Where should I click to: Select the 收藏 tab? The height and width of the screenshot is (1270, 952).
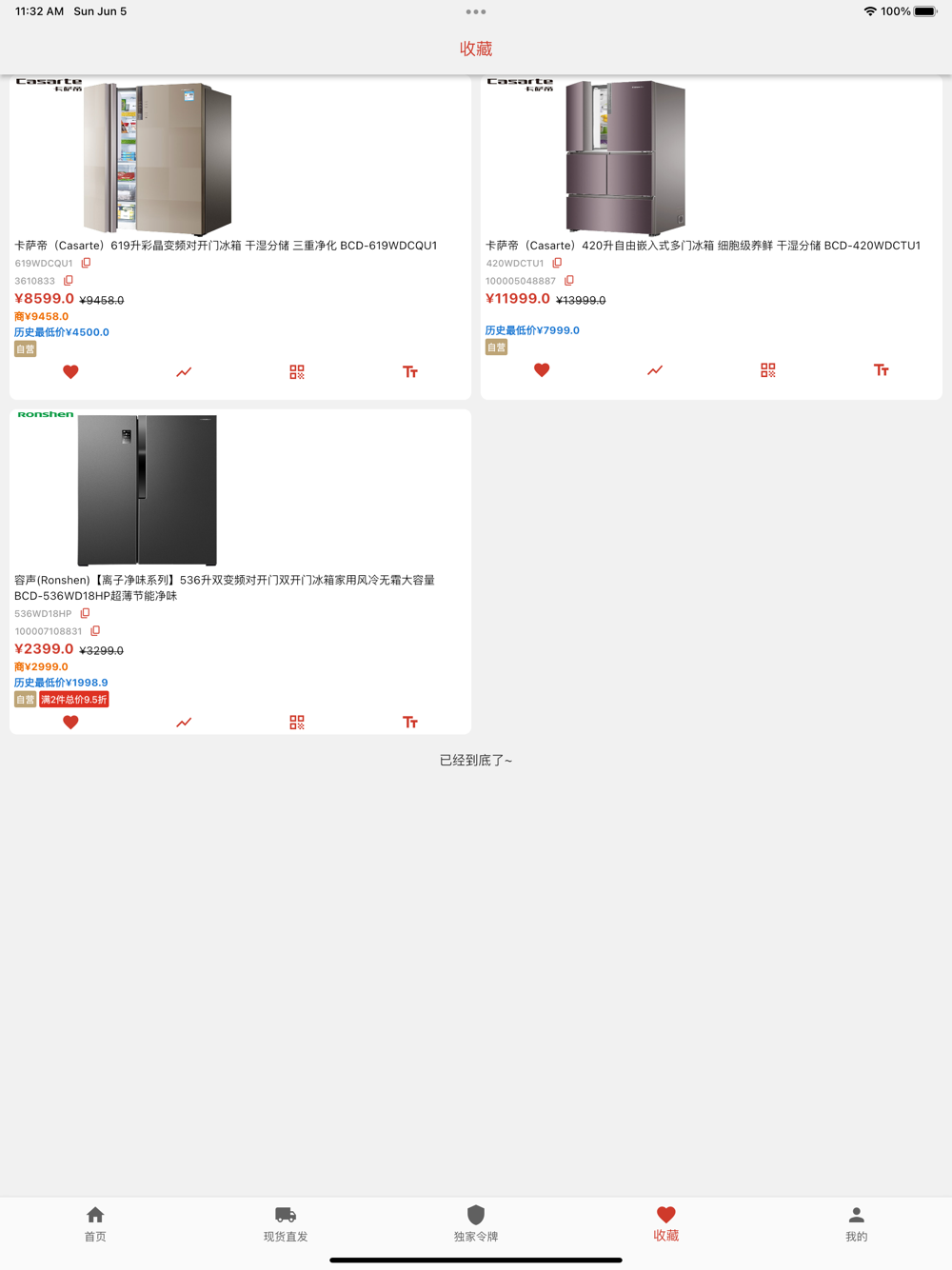(x=666, y=1223)
